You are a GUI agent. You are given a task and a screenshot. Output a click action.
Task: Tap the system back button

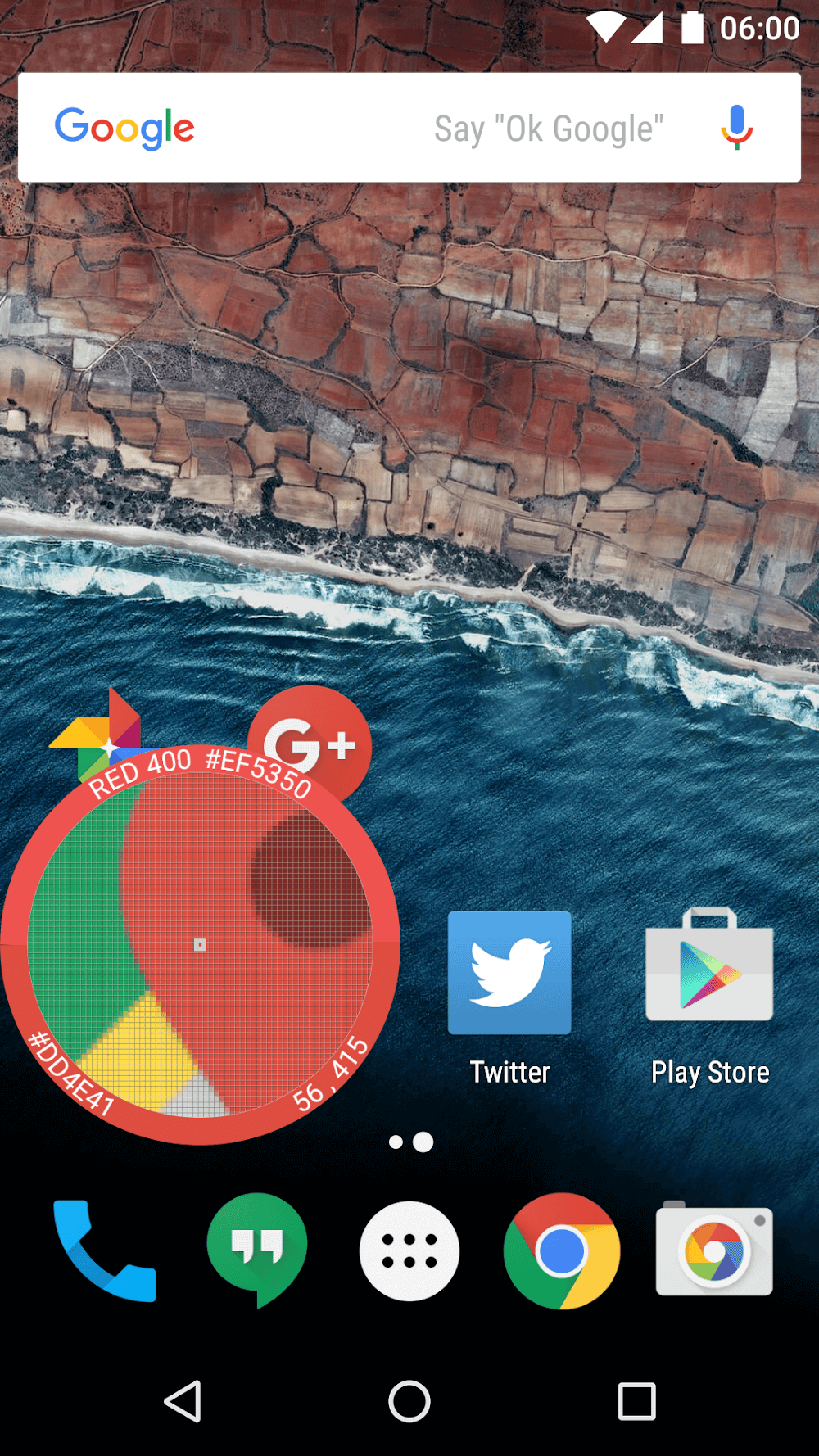pos(183,1401)
